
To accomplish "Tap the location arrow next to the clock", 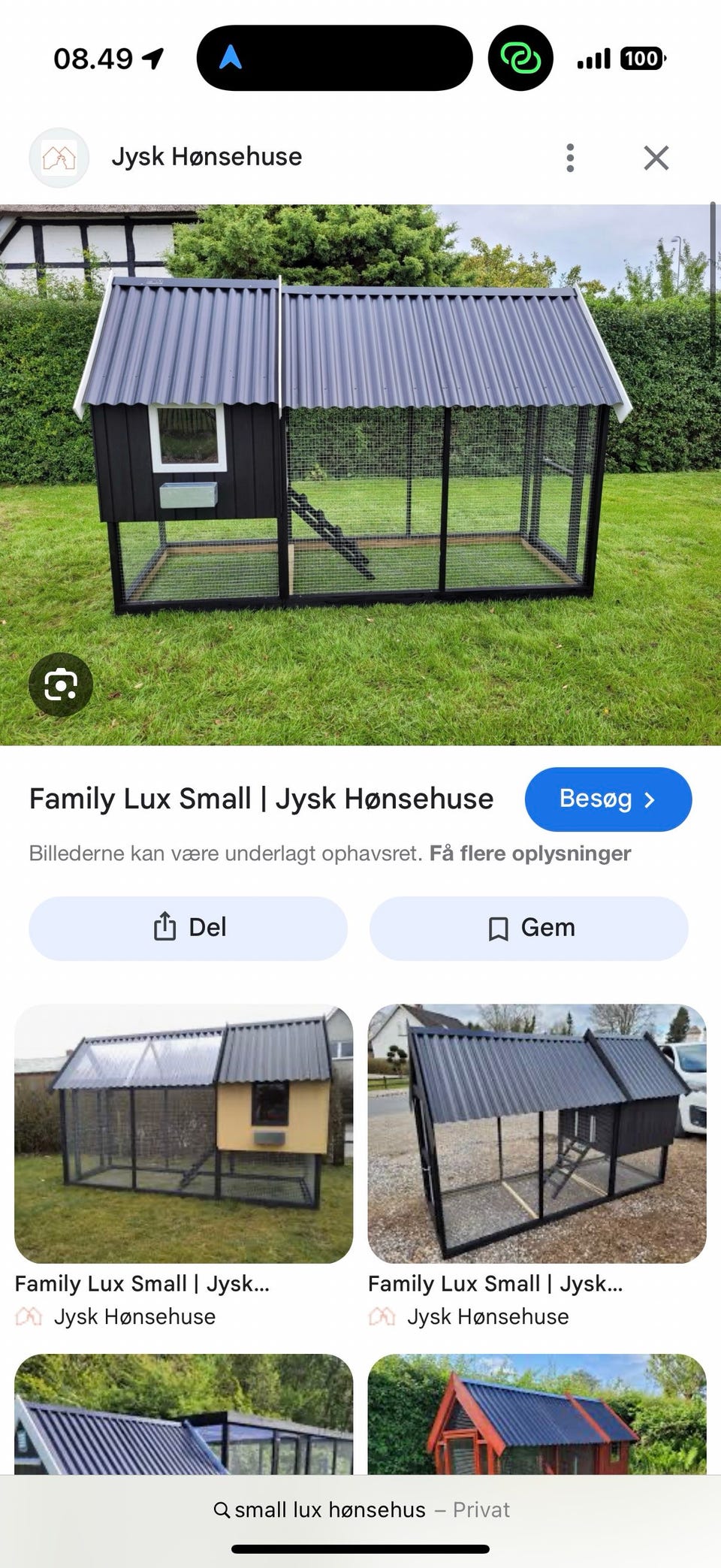I will [x=152, y=56].
